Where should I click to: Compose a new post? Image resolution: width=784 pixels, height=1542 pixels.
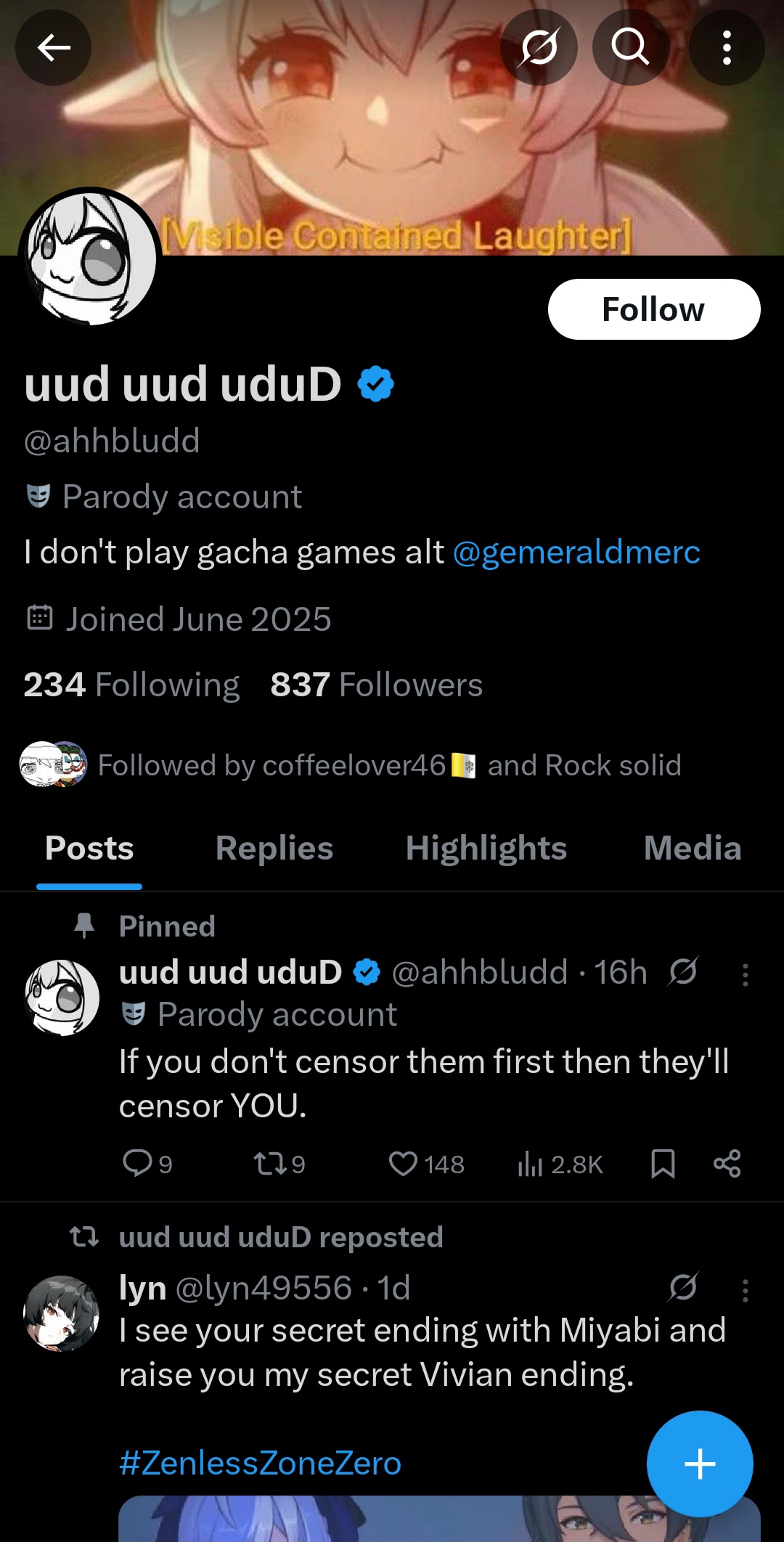coord(700,1464)
